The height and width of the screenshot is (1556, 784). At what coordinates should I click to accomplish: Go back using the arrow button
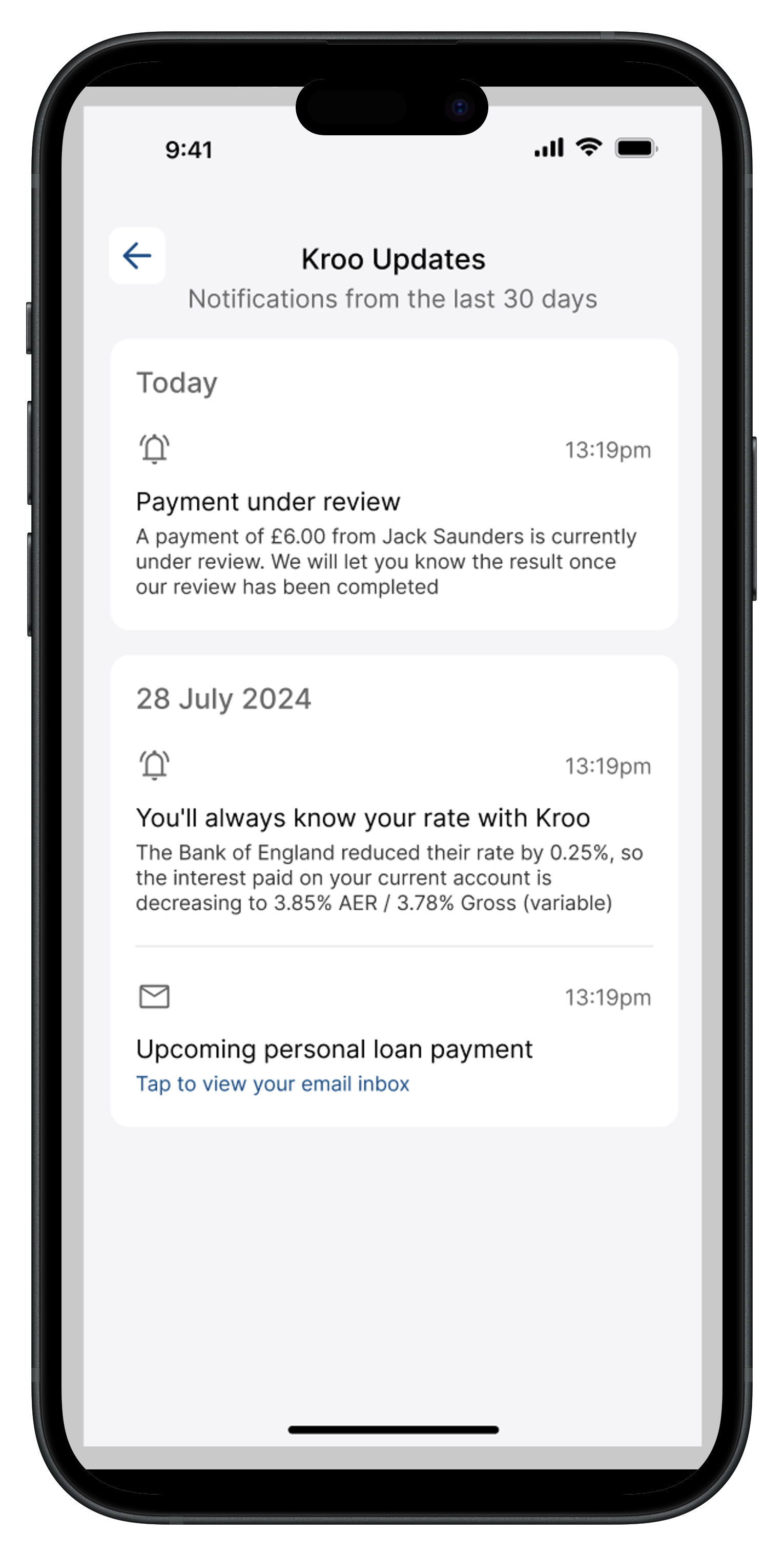[x=137, y=256]
